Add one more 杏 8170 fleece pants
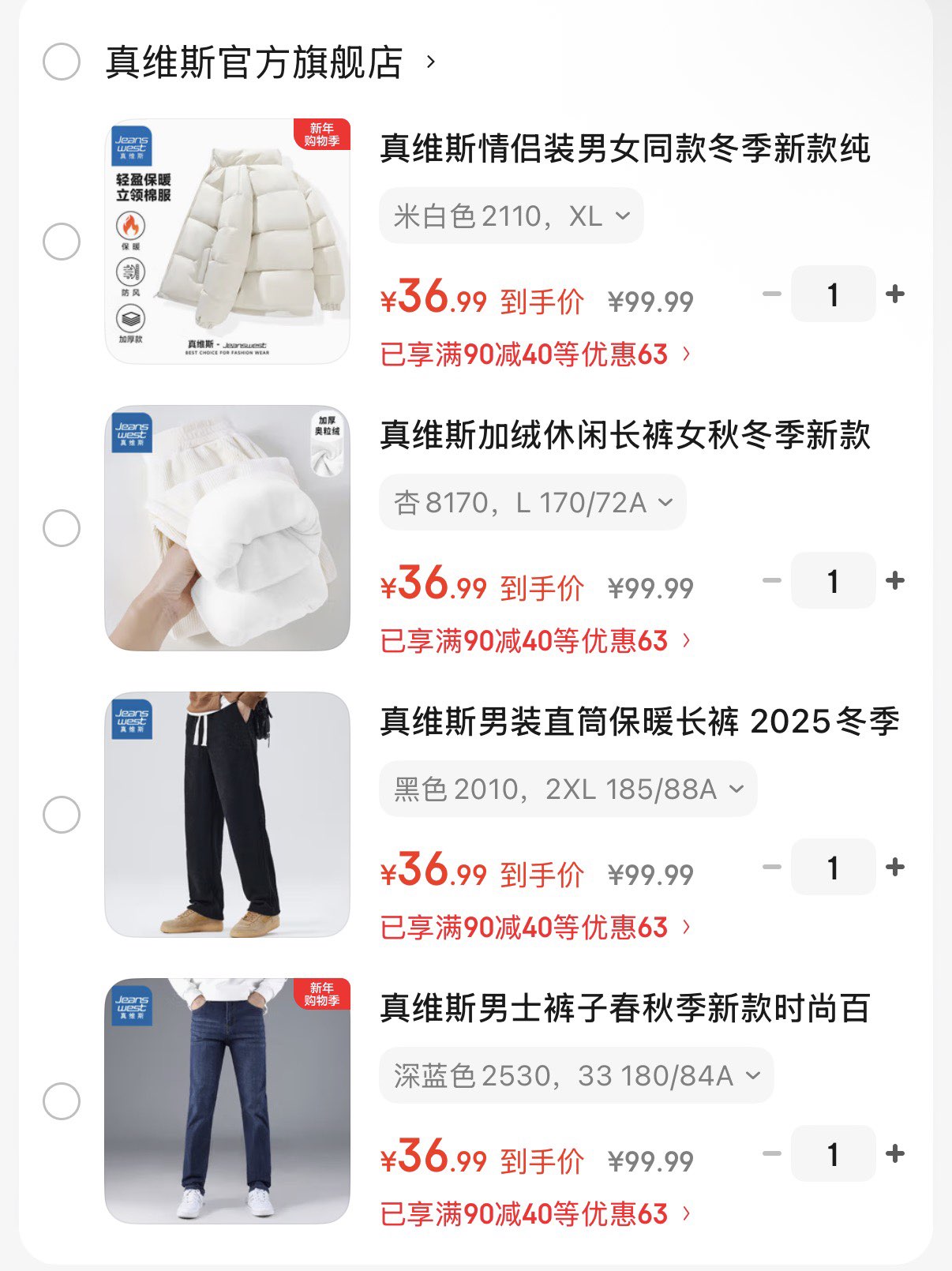Screen dimensions: 952x1271 (895, 581)
